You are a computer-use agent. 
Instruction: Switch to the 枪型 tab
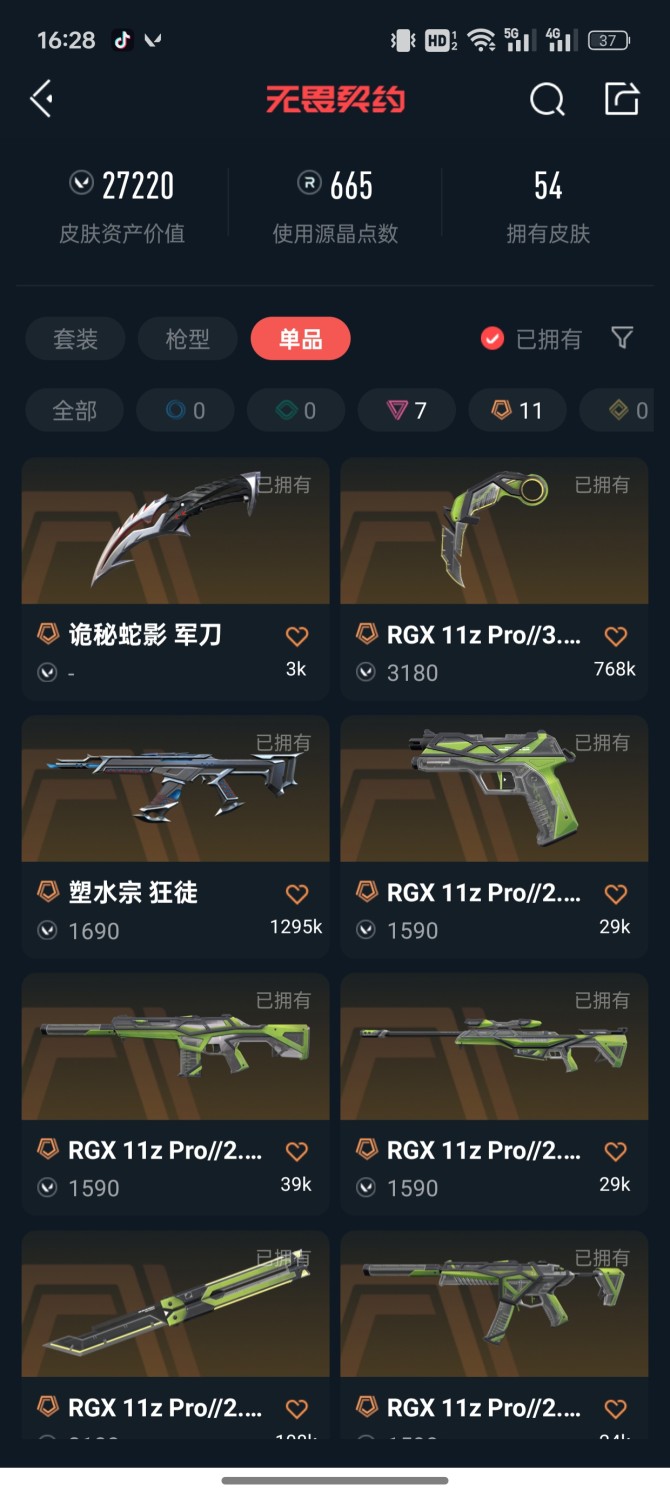[x=187, y=339]
